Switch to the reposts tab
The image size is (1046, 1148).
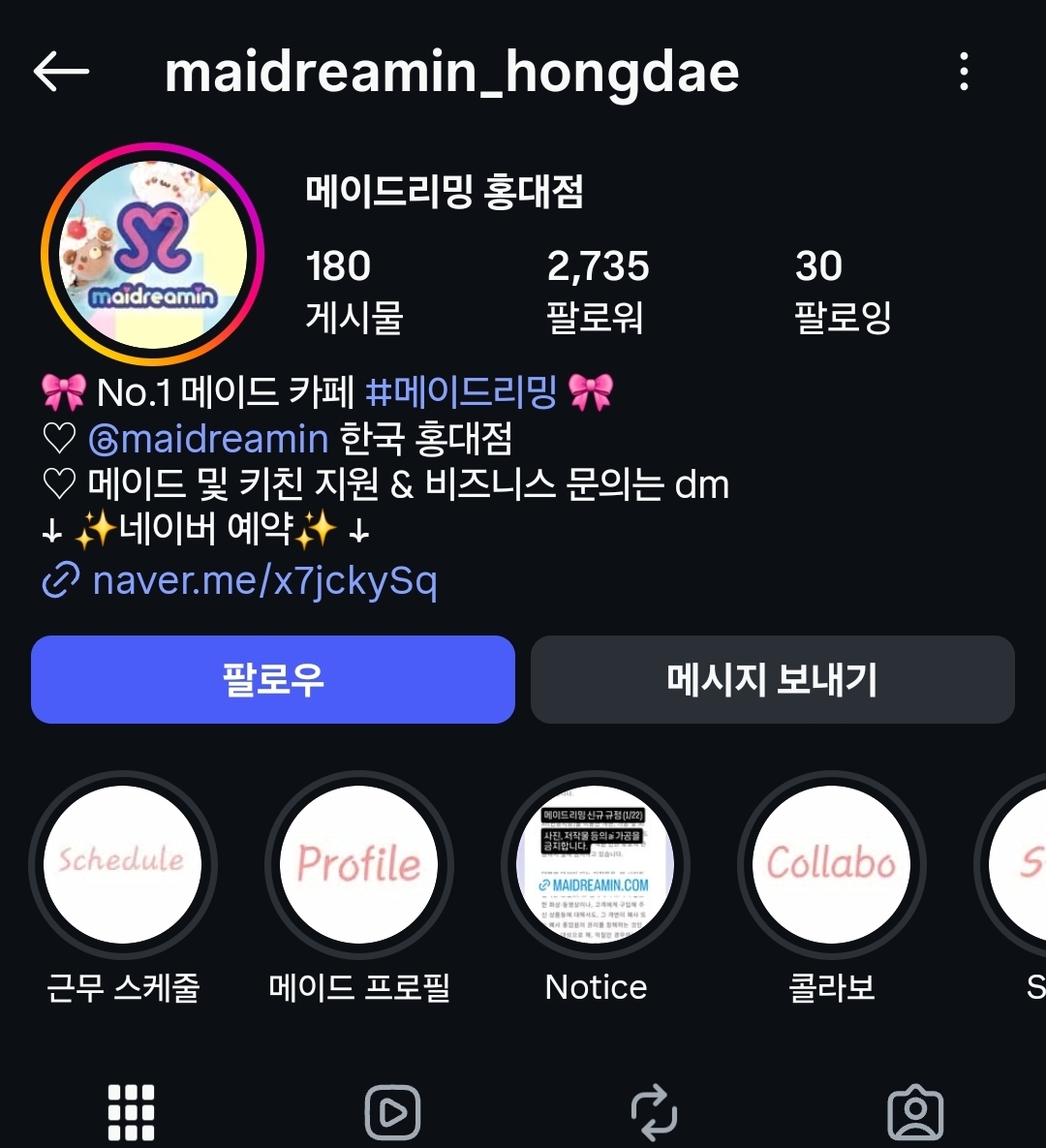click(654, 1112)
